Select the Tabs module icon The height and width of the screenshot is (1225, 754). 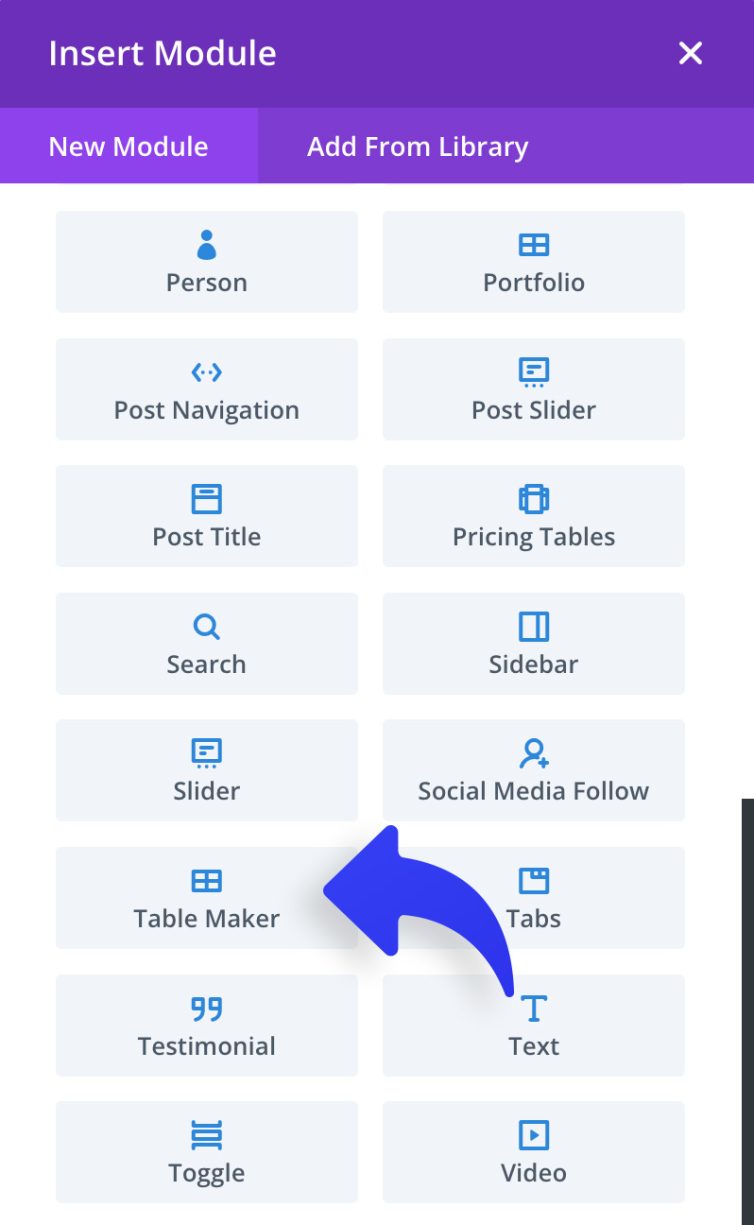(x=533, y=881)
